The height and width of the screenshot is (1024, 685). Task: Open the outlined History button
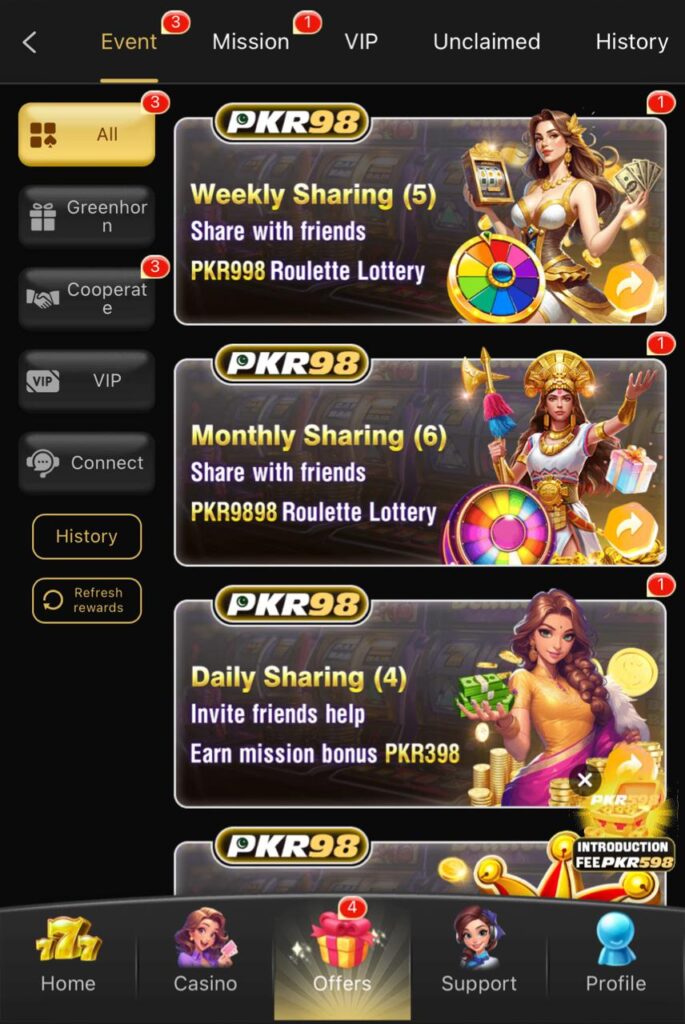[87, 536]
